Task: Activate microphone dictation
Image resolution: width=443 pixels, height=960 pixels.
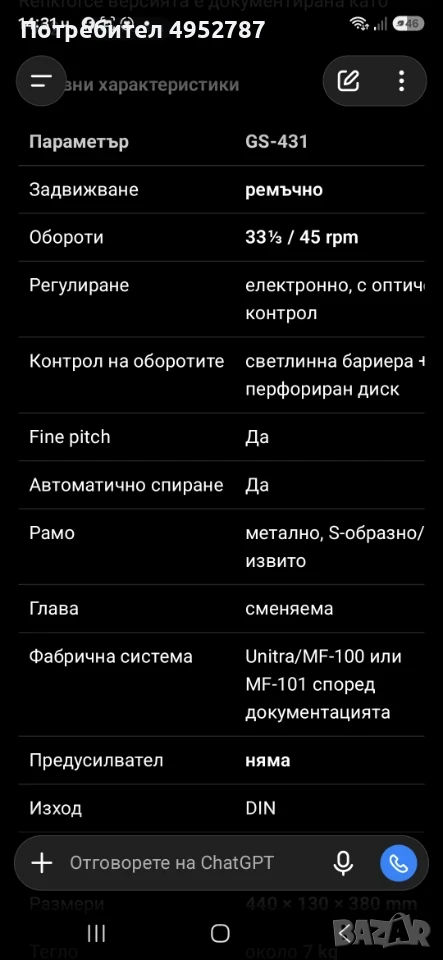Action: tap(343, 863)
